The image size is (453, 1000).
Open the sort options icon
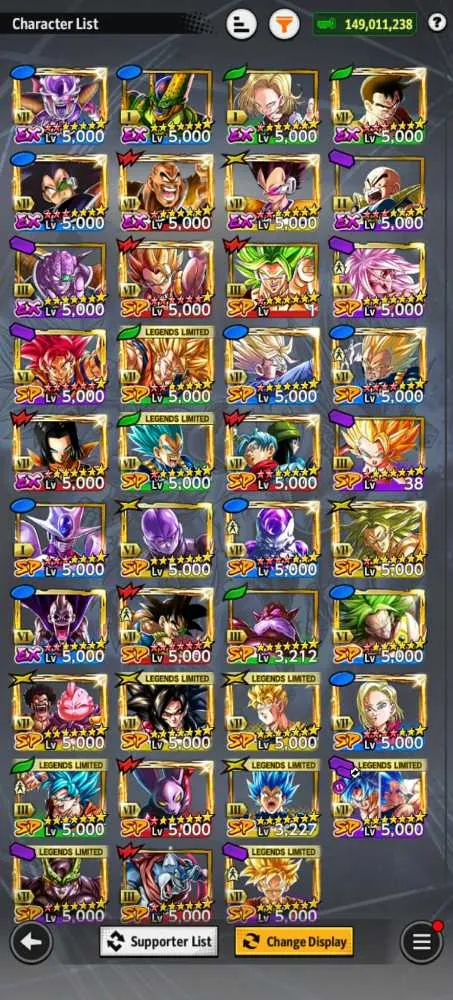[241, 24]
